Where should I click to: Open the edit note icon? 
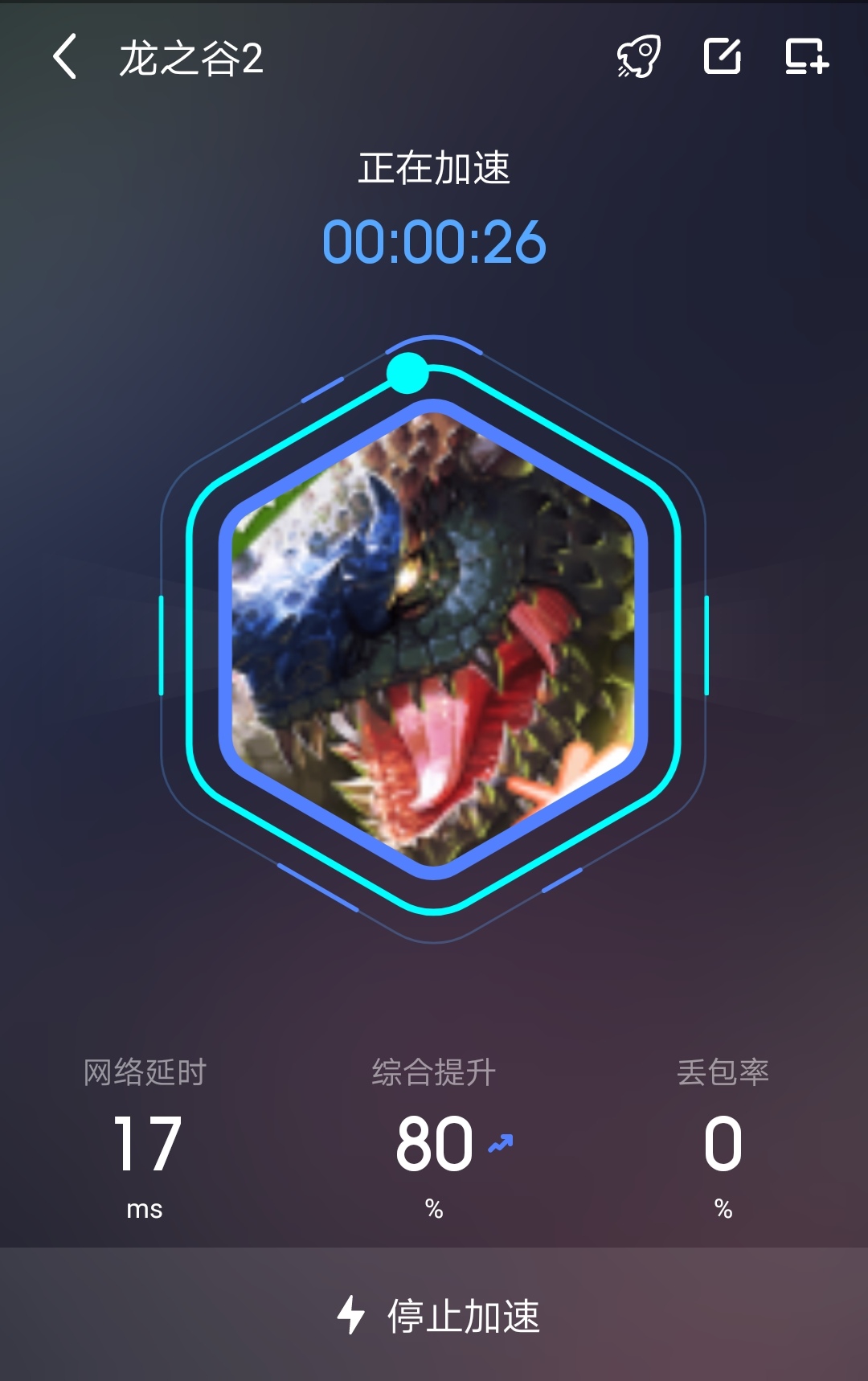[x=722, y=56]
